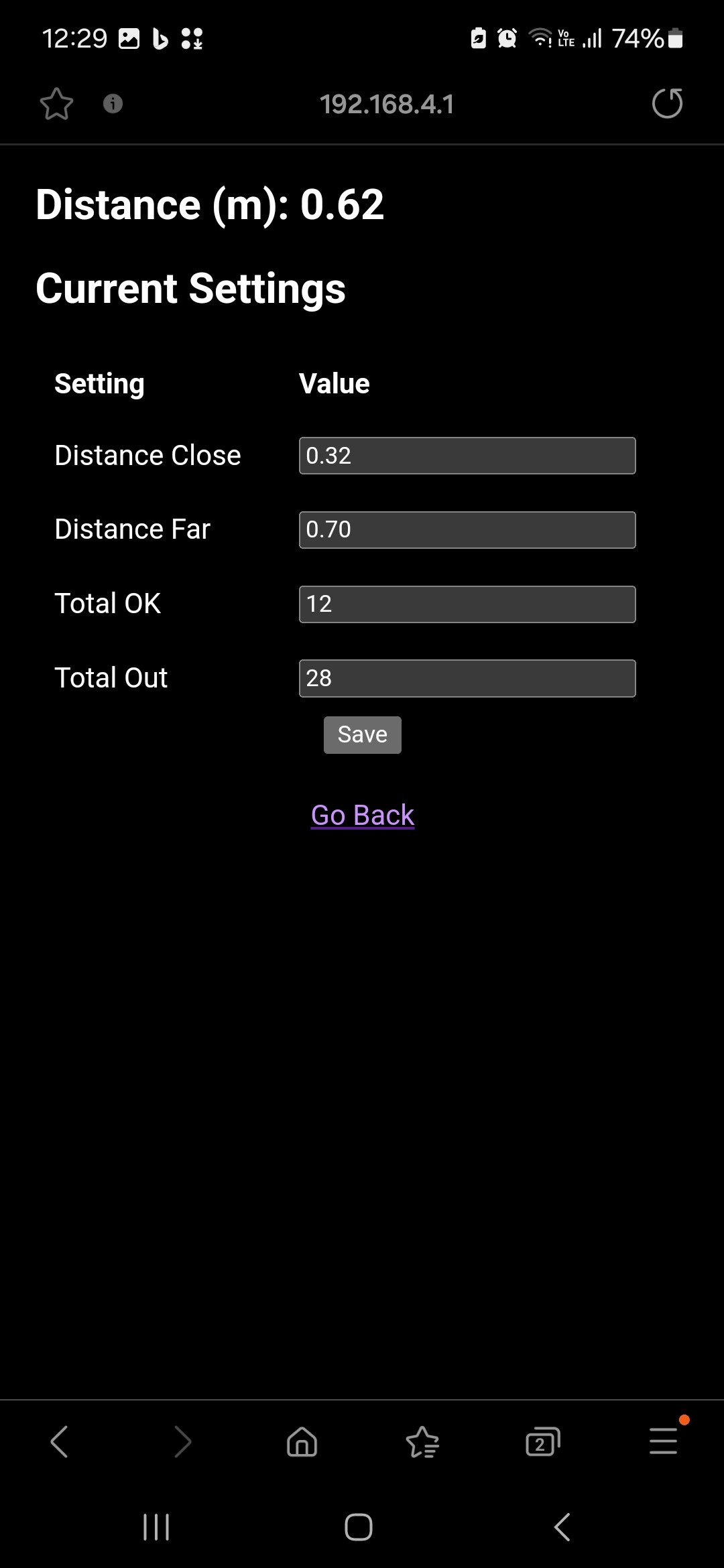
Task: Select the Total OK input
Action: (x=467, y=604)
